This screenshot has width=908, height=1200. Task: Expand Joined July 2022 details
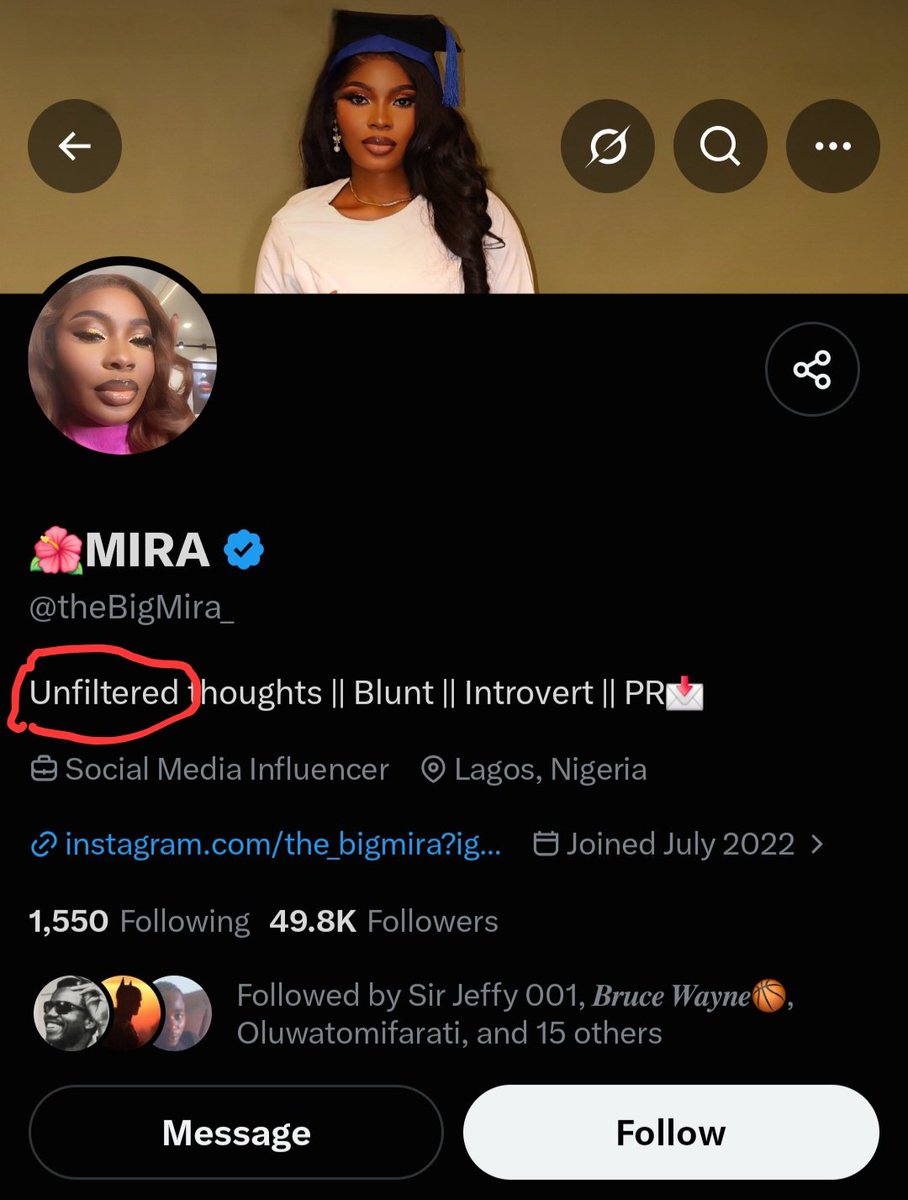click(679, 844)
